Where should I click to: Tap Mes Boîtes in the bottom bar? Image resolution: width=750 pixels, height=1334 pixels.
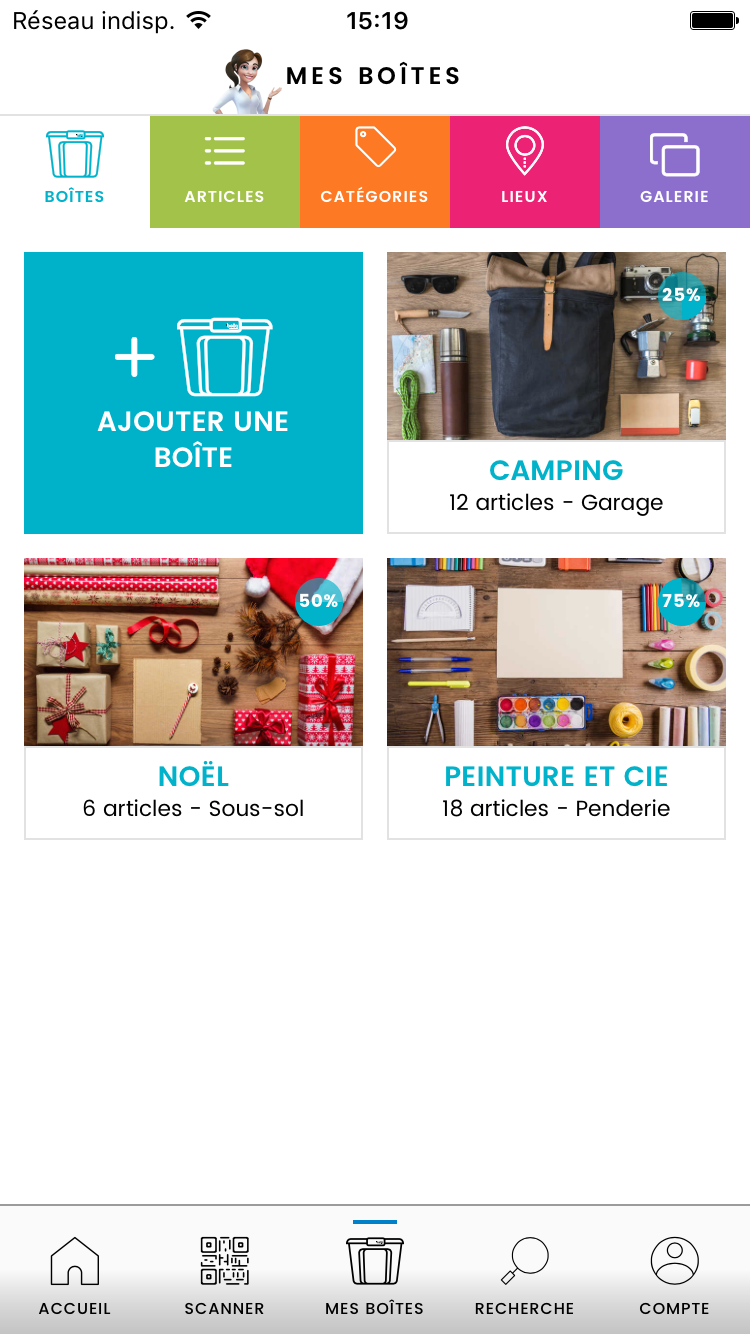374,1274
